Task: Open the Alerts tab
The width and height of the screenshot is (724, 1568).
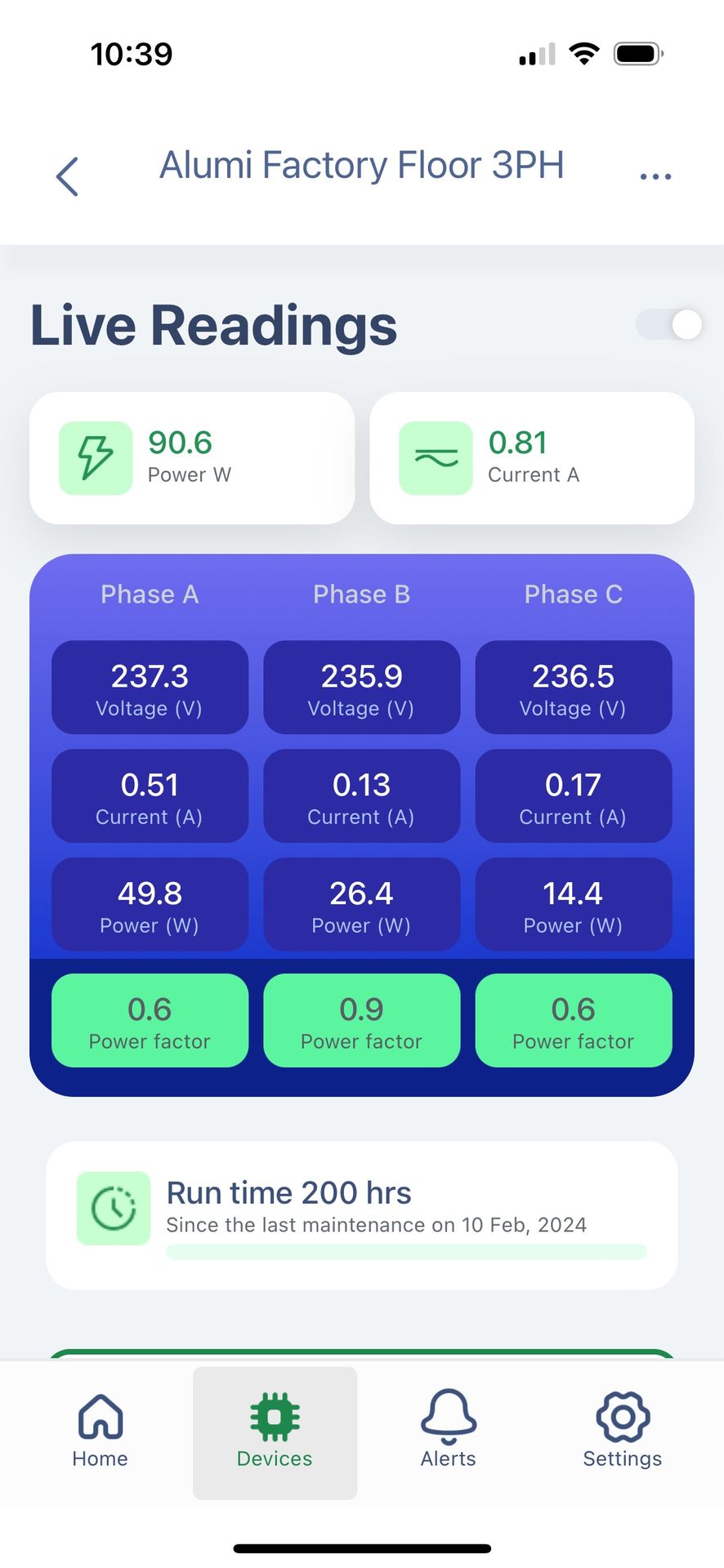Action: tap(449, 1431)
